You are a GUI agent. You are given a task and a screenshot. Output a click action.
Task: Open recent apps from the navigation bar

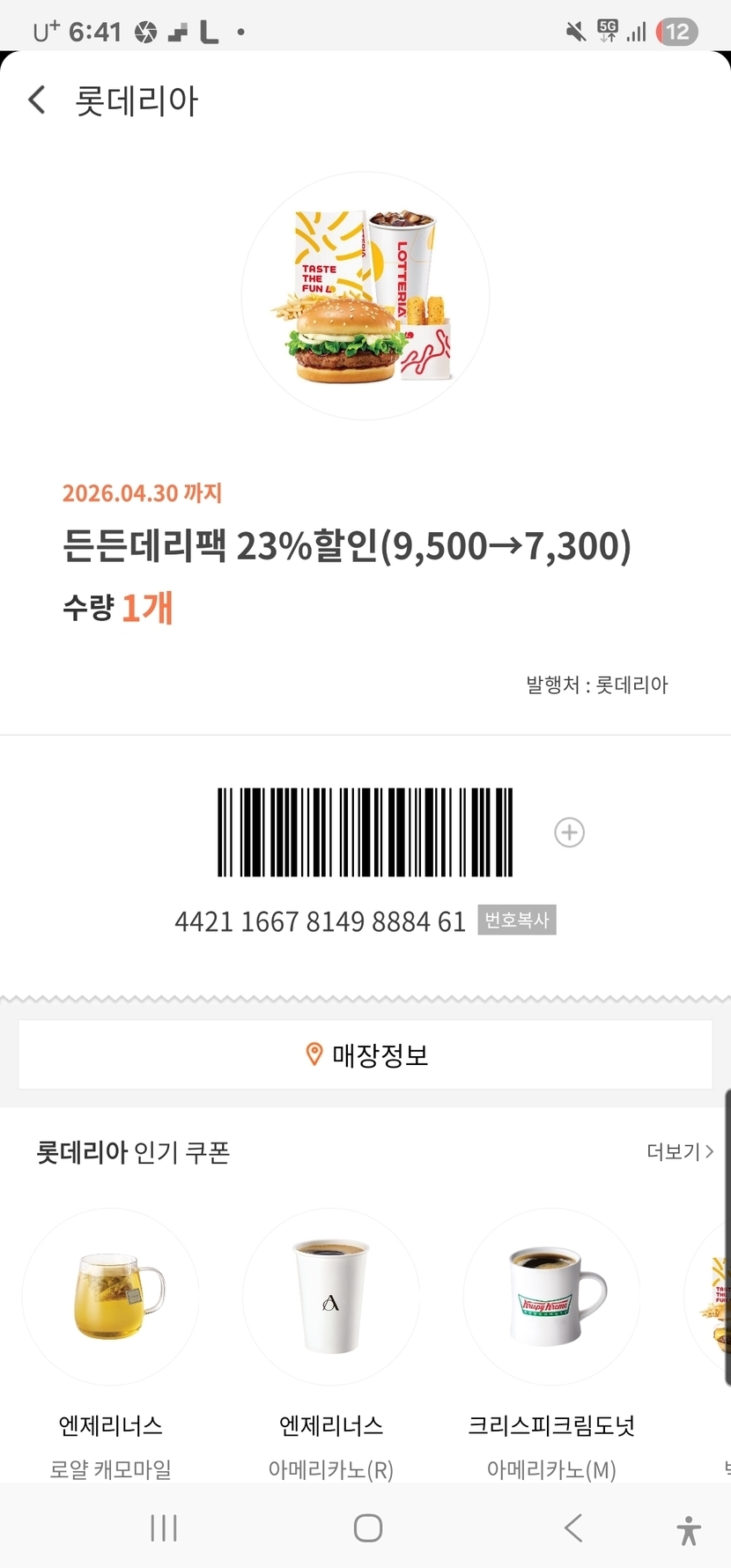pos(164,1528)
